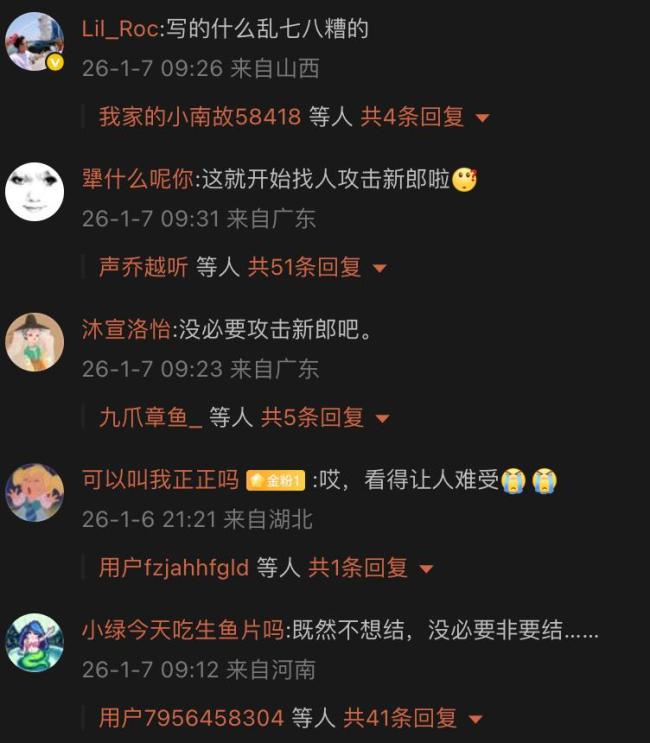This screenshot has width=650, height=743.
Task: Tap the 金粉1 badge
Action: [x=274, y=481]
